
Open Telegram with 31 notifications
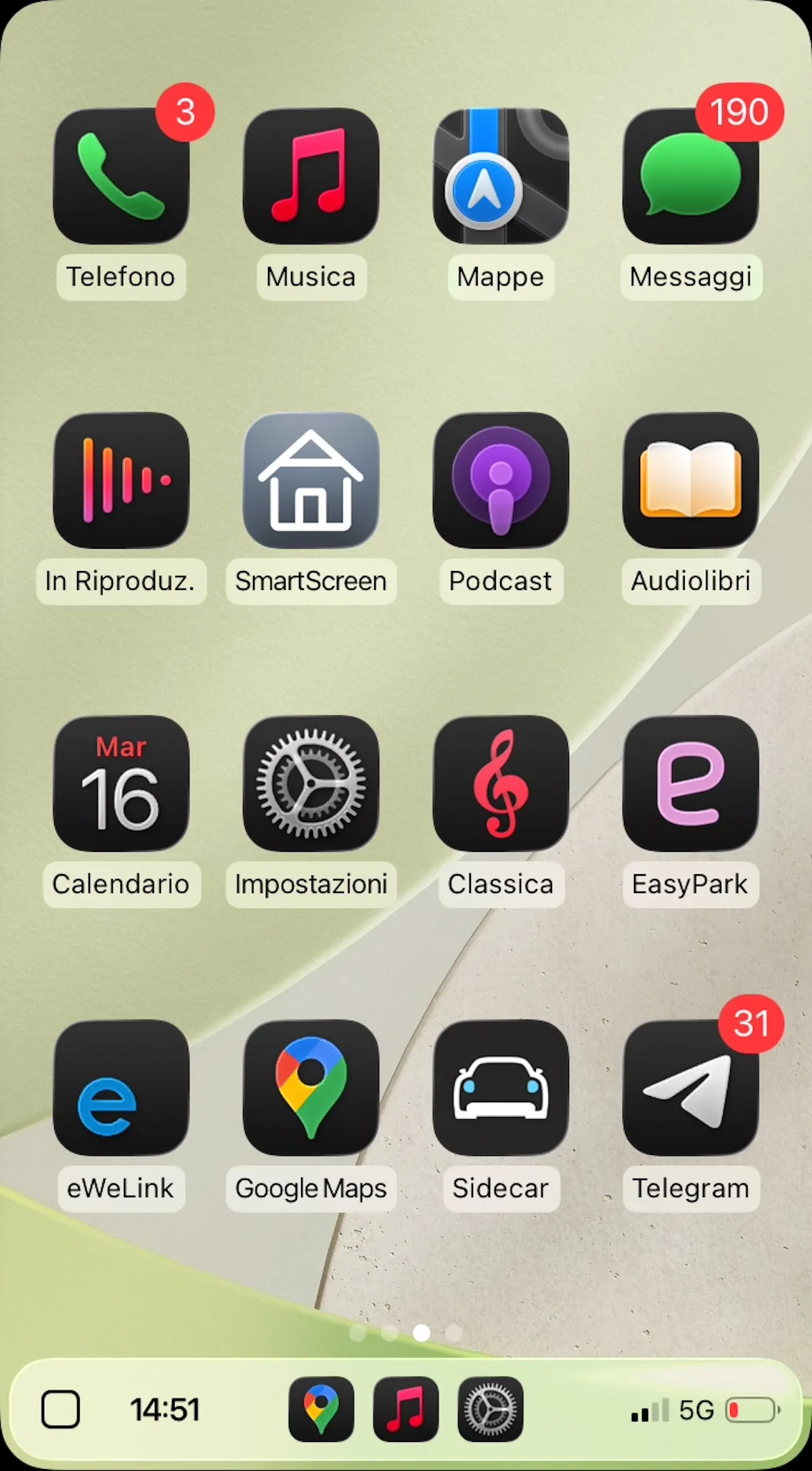click(690, 1088)
